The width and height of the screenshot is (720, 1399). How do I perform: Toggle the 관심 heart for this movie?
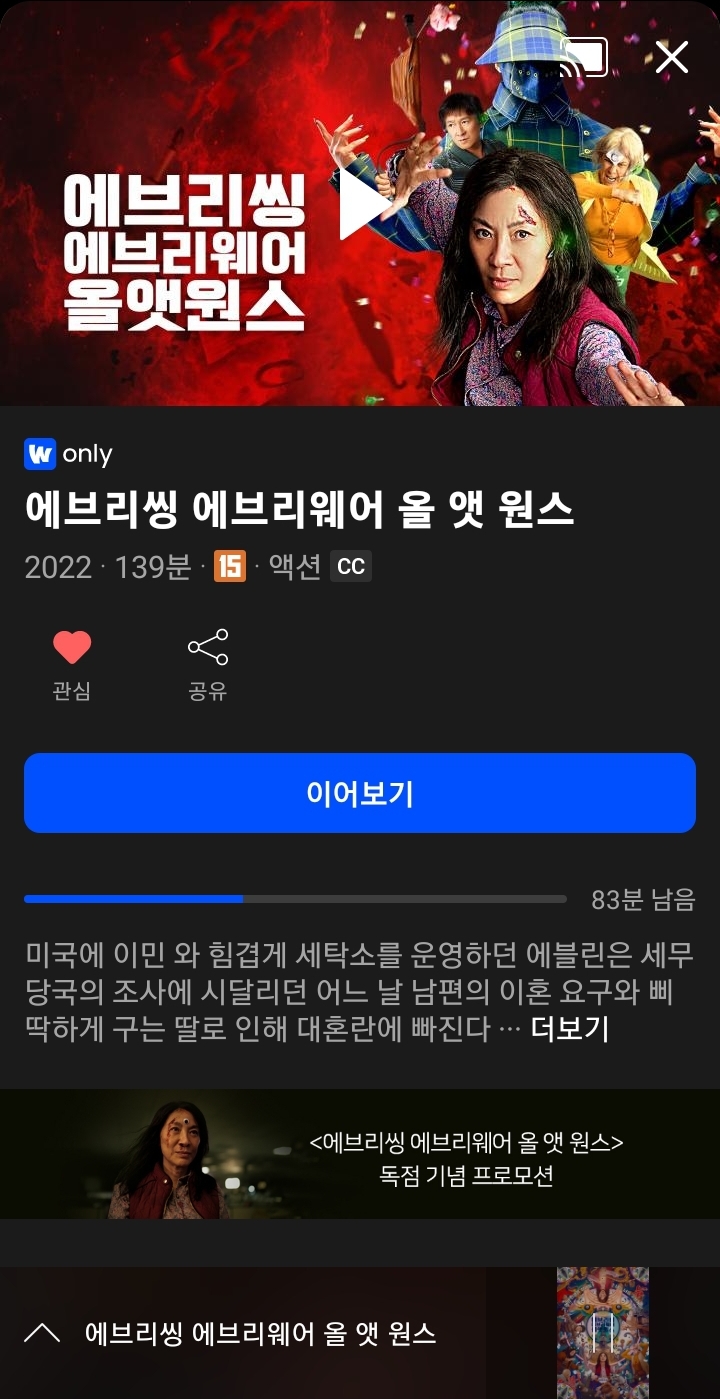[x=72, y=665]
